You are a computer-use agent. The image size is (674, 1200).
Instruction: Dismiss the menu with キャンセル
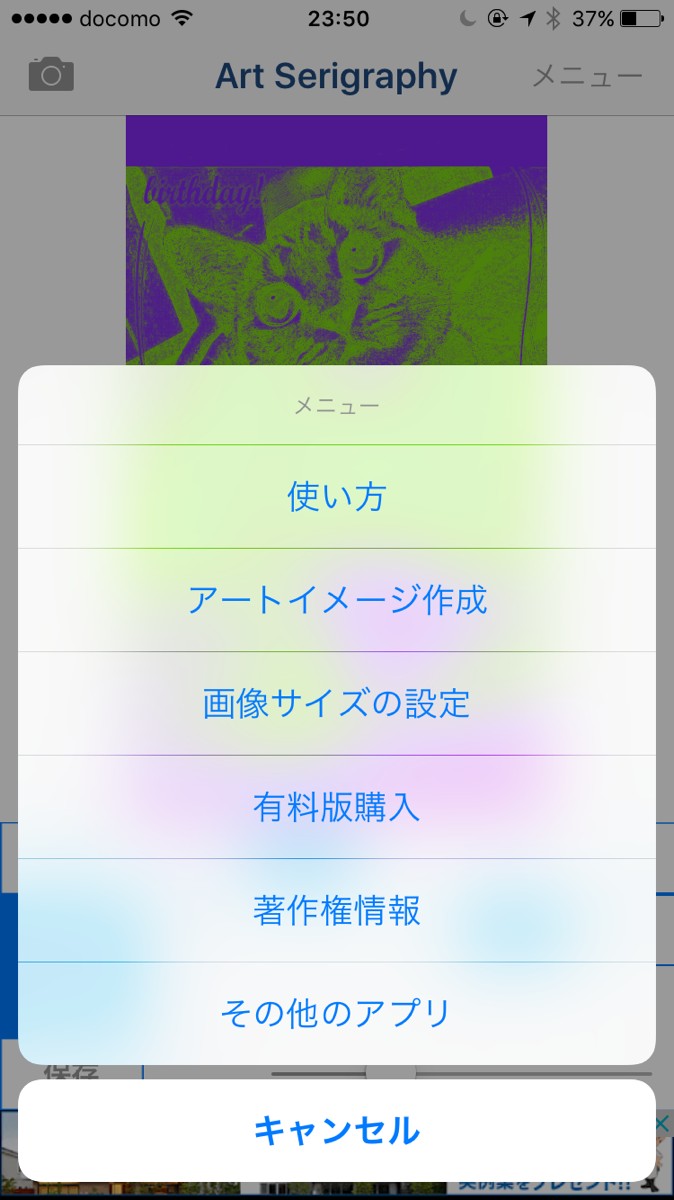click(337, 1131)
